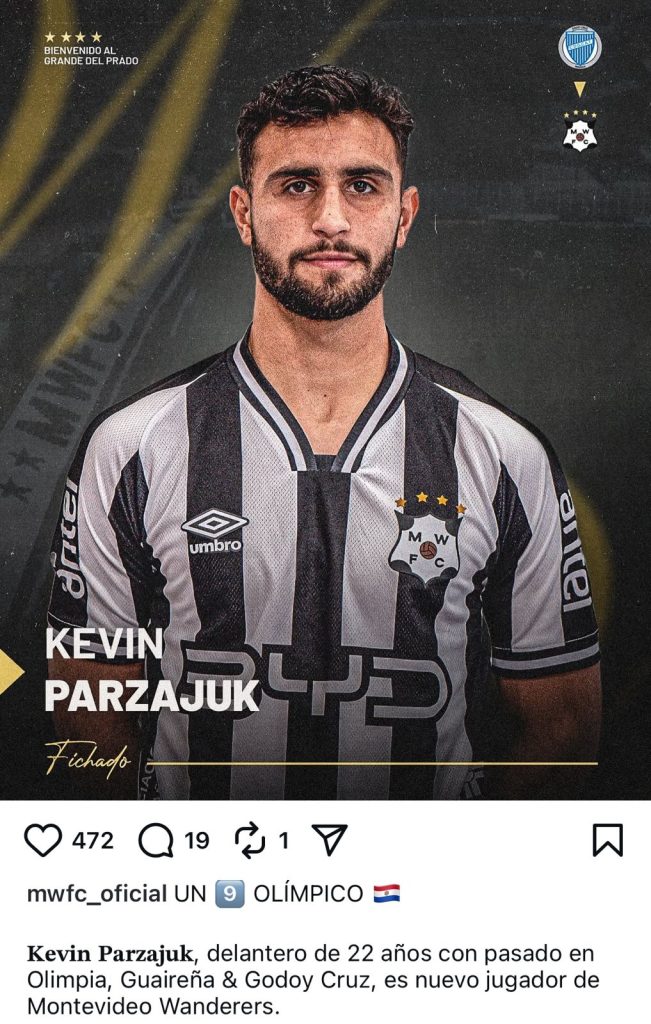Image resolution: width=651 pixels, height=1024 pixels.
Task: Like the mwfc_oficial post
Action: 43,840
